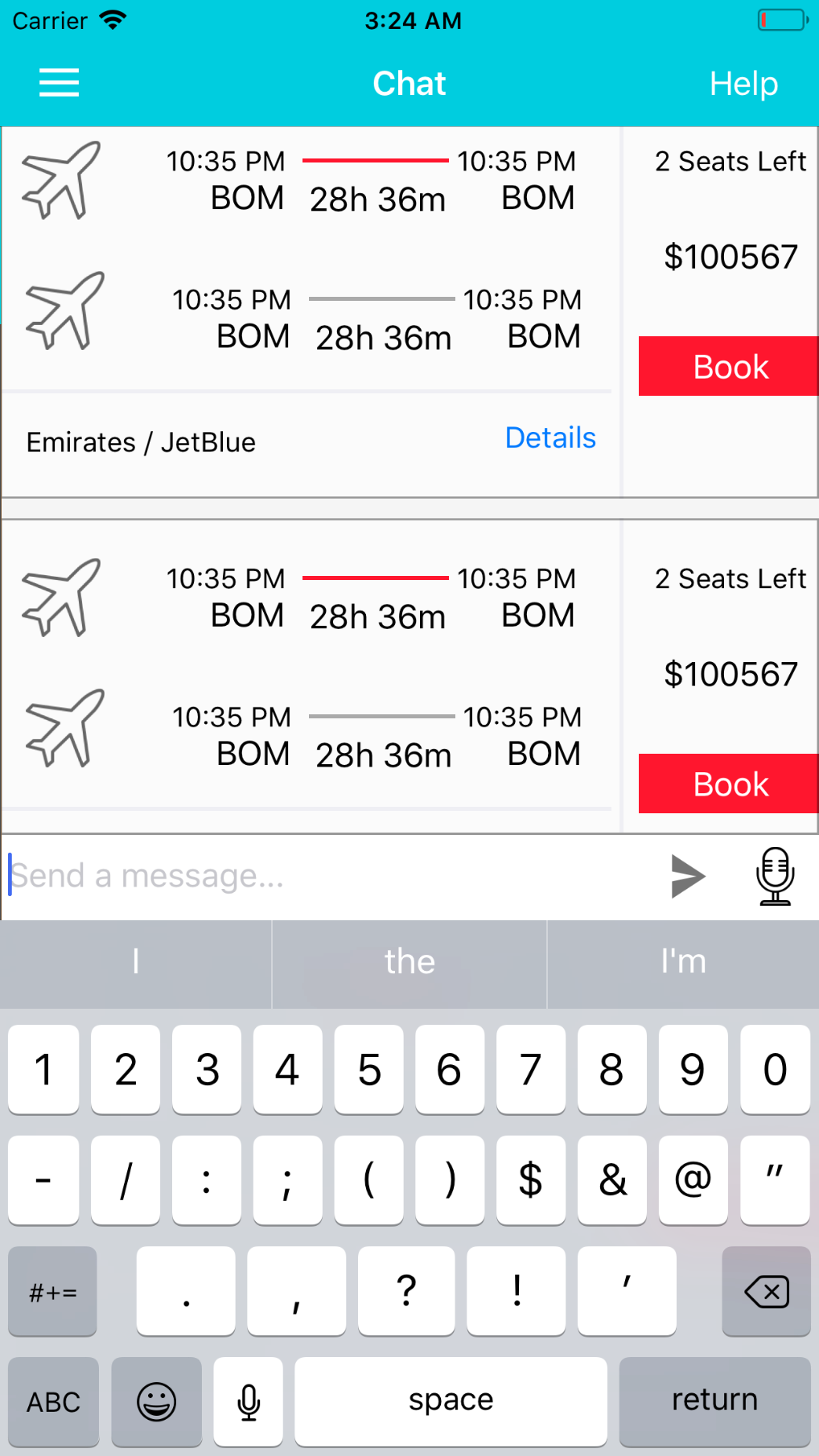Screen dimensions: 819x1456
Task: Open the Help page
Action: pyautogui.click(x=743, y=84)
